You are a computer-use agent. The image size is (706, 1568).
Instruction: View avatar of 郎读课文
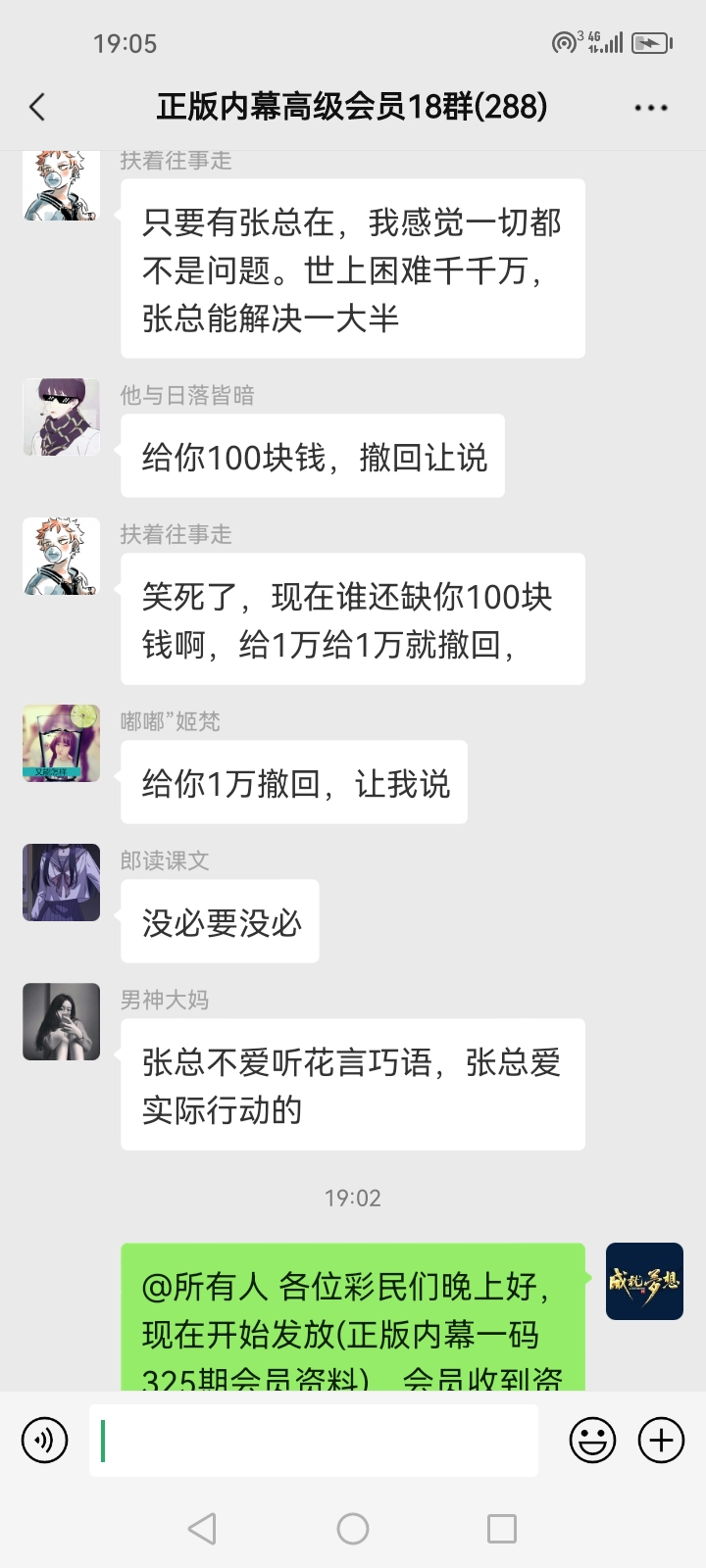[x=61, y=882]
